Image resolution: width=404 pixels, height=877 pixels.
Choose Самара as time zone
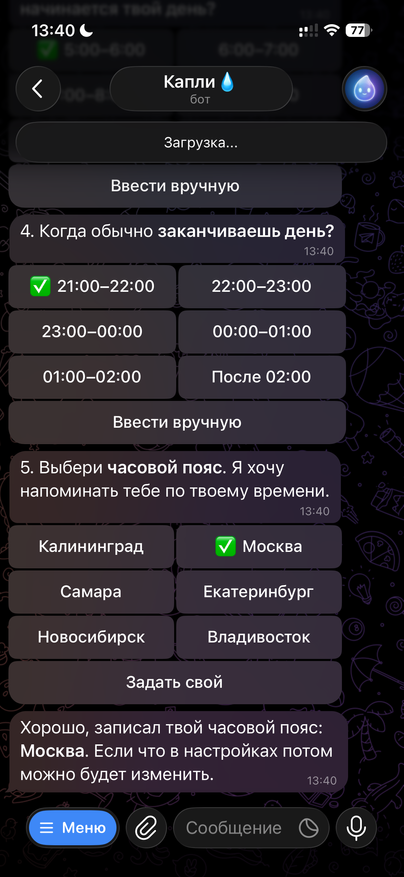coord(91,592)
